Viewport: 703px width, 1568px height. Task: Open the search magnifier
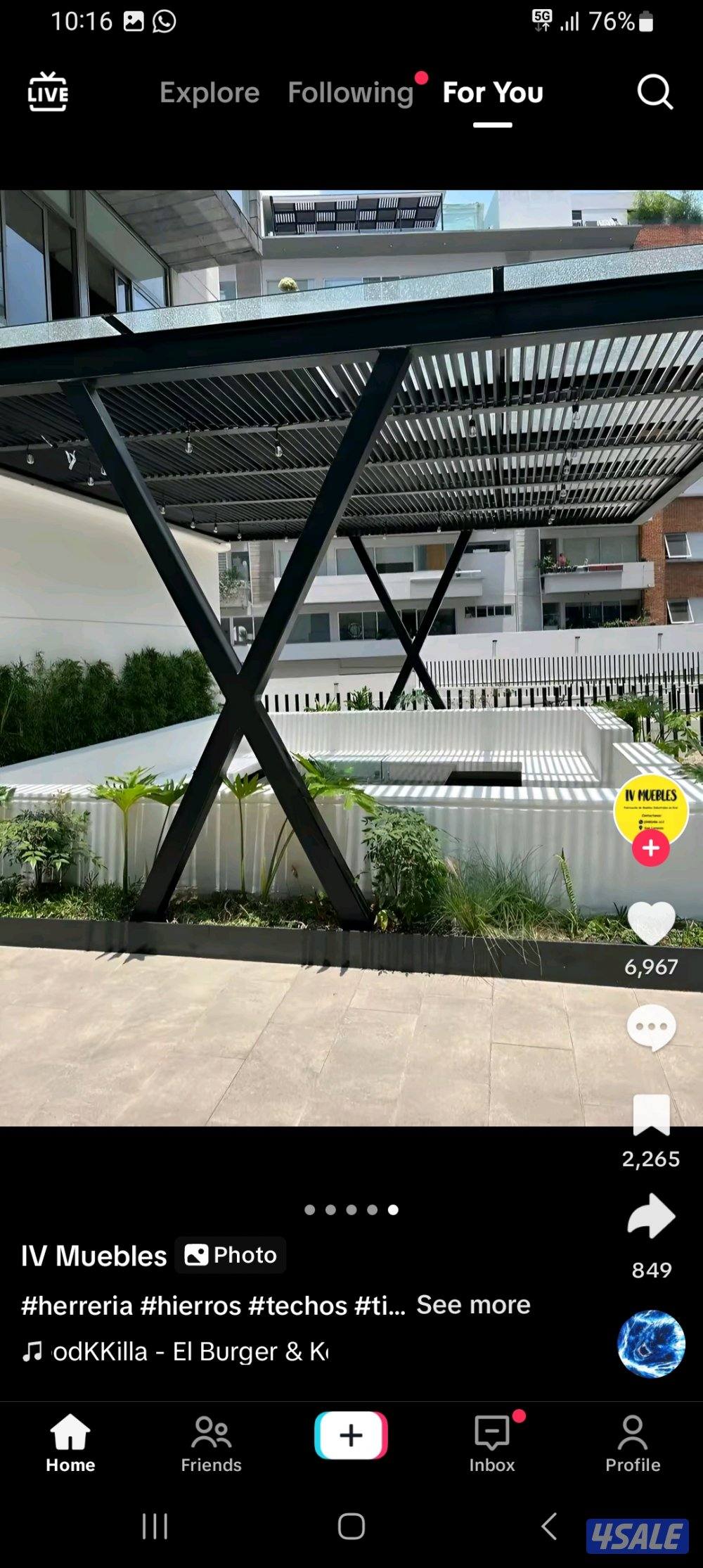654,92
